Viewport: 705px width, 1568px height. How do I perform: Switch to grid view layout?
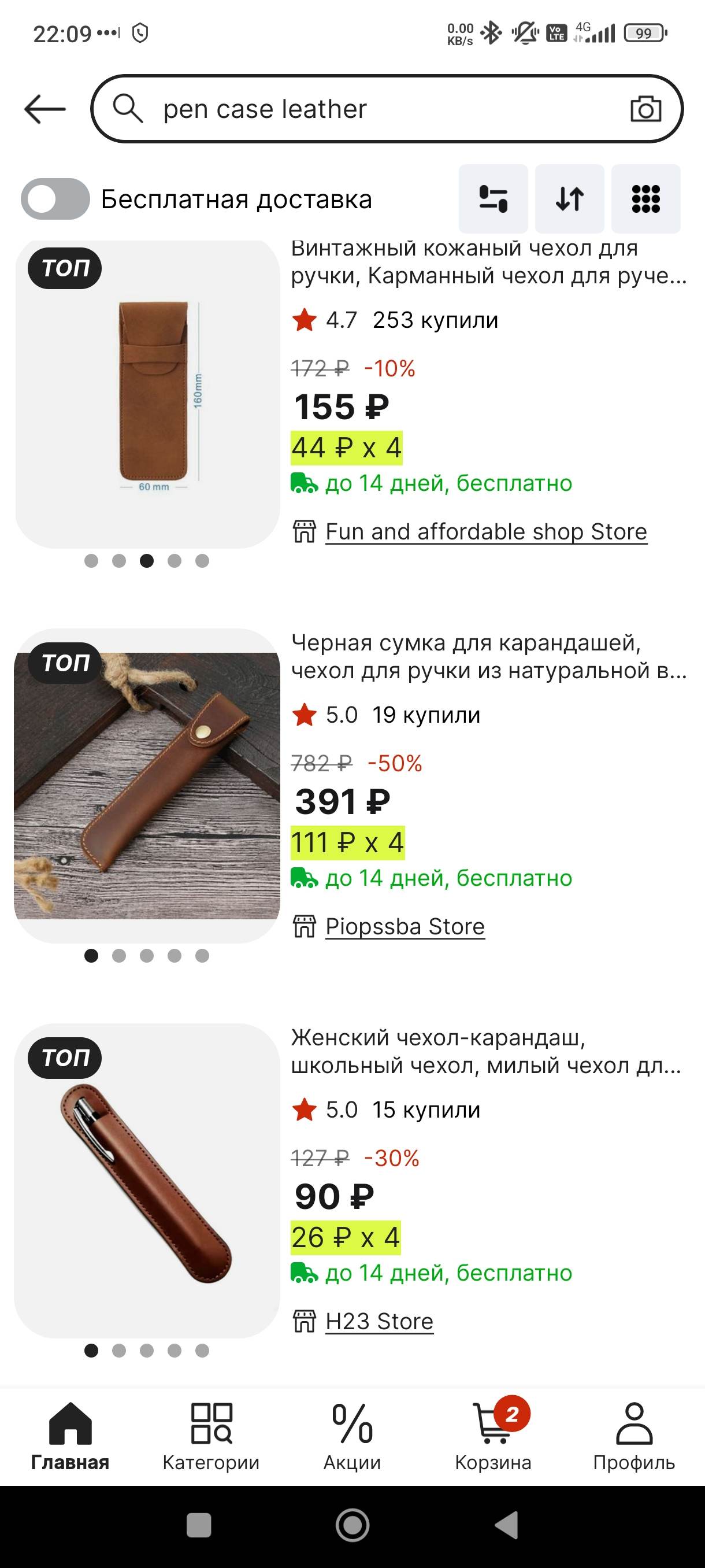tap(645, 198)
